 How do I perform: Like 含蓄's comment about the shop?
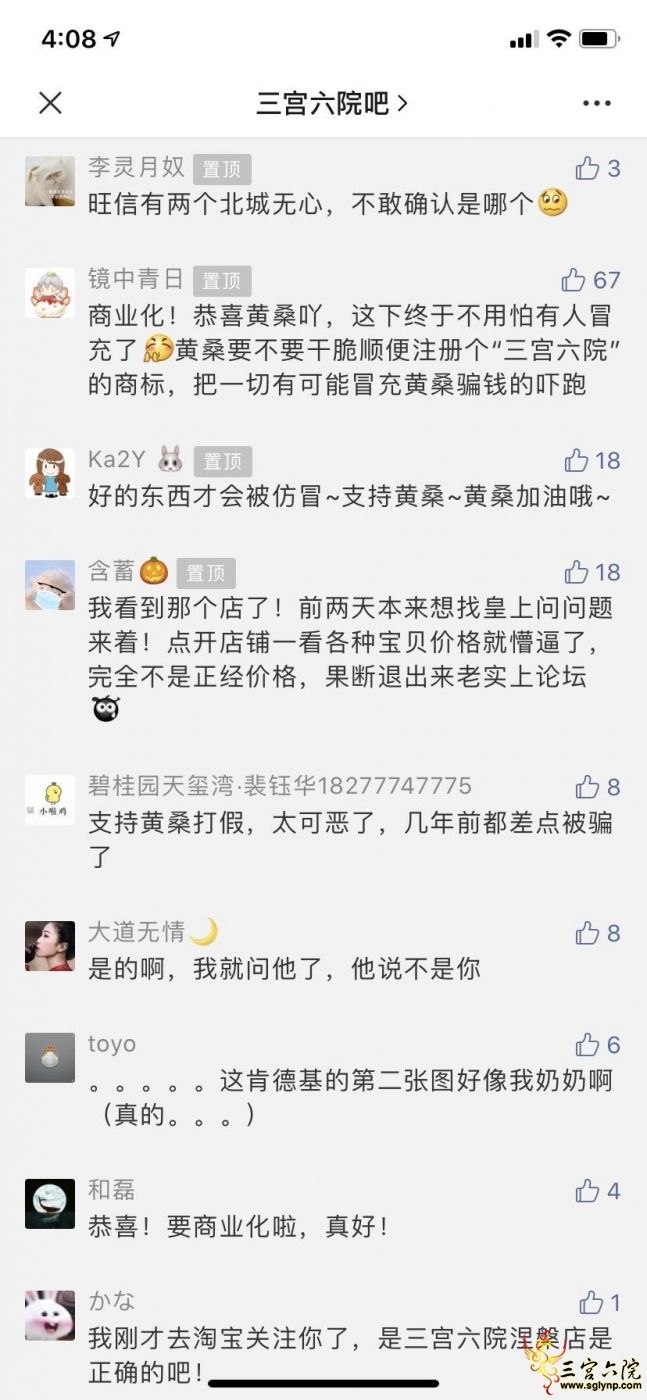(576, 572)
